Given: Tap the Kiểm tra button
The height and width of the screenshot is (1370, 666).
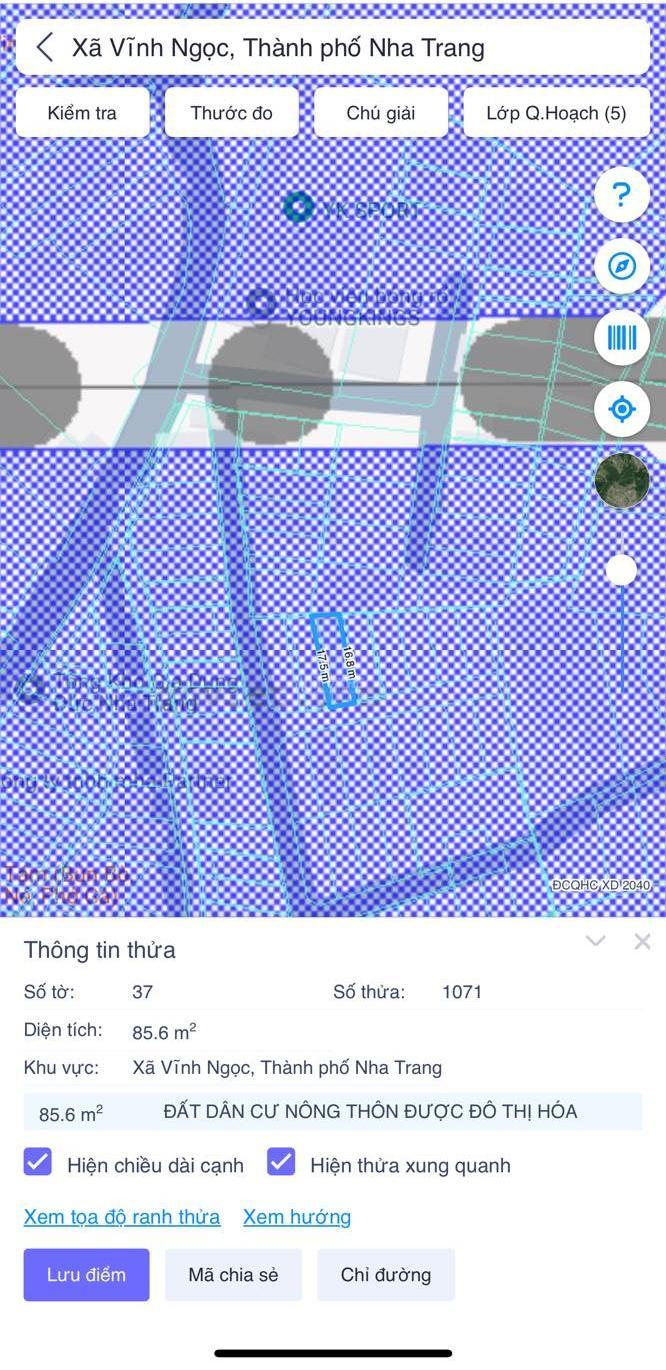Looking at the screenshot, I should point(82,113).
